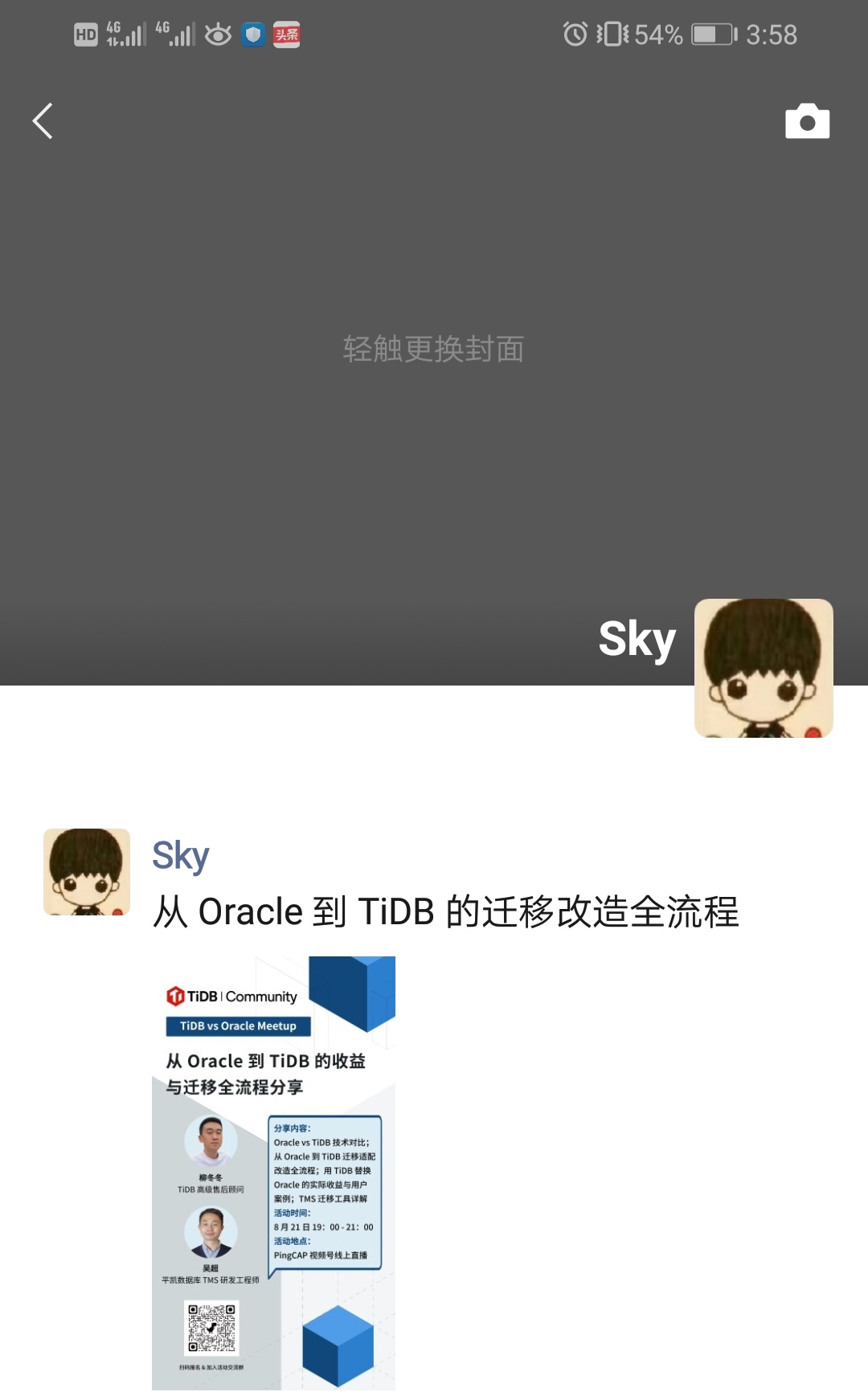The image size is (868, 1396).
Task: Open the camera to post a moment
Action: tap(807, 121)
